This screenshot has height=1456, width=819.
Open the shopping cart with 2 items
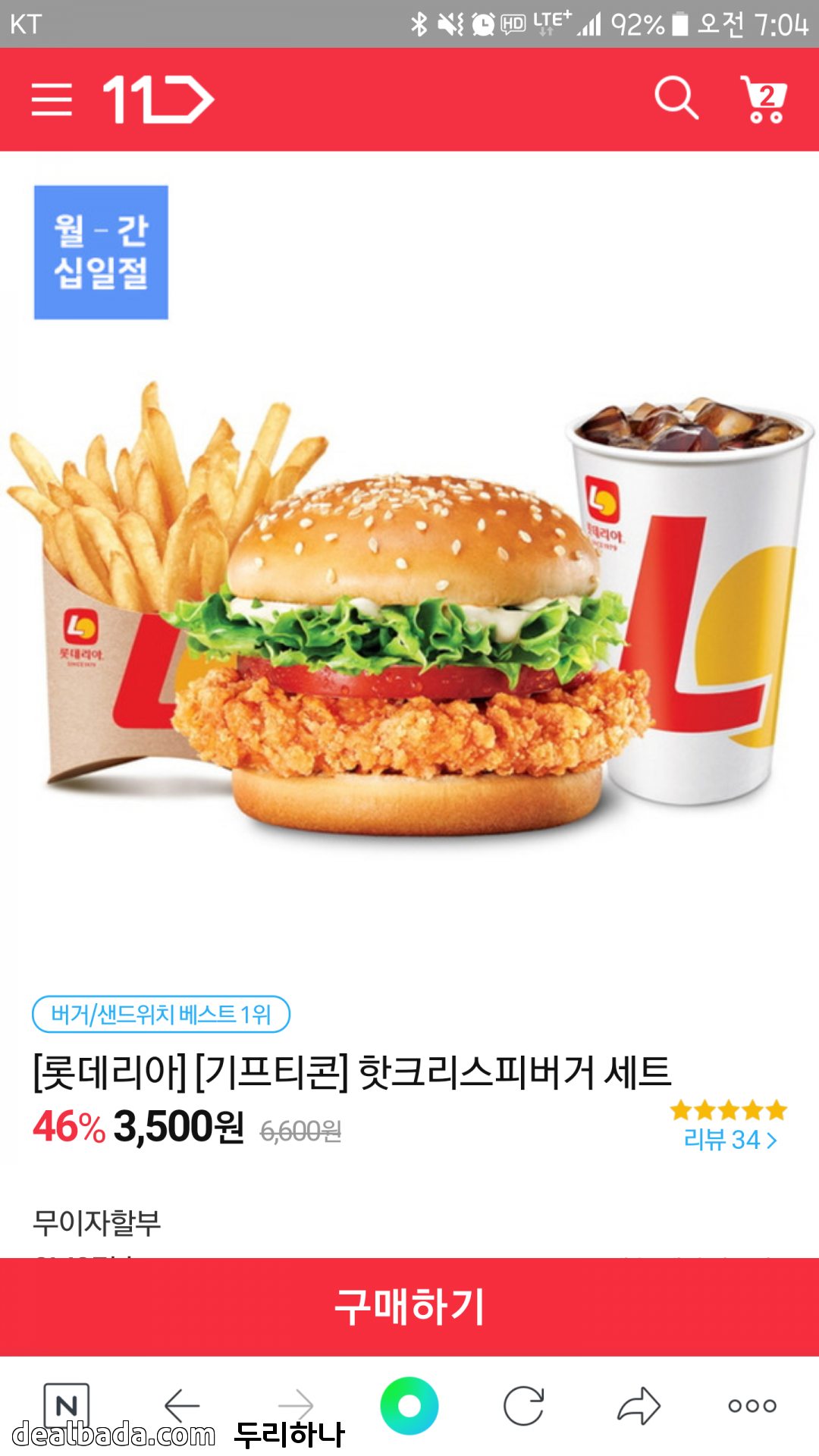(x=764, y=99)
